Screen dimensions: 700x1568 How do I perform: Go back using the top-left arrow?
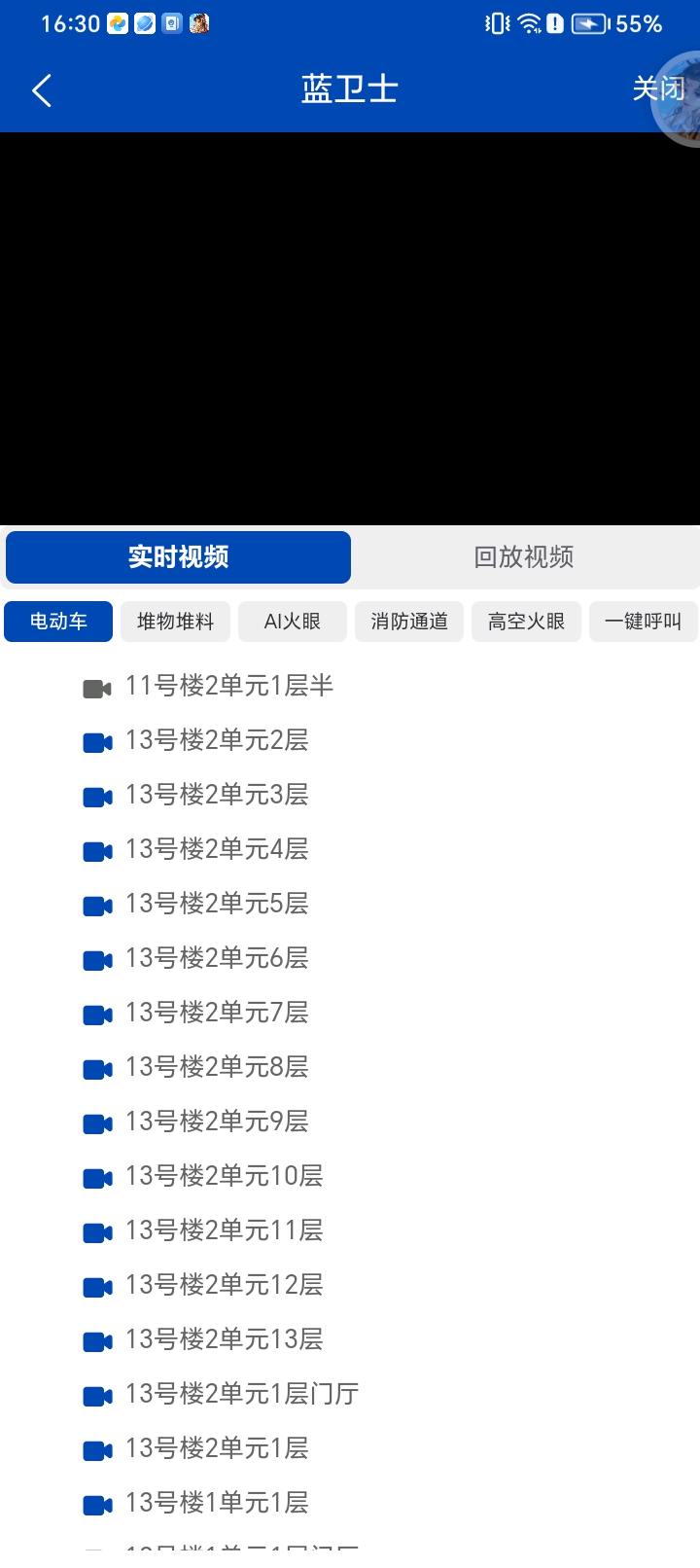[42, 90]
